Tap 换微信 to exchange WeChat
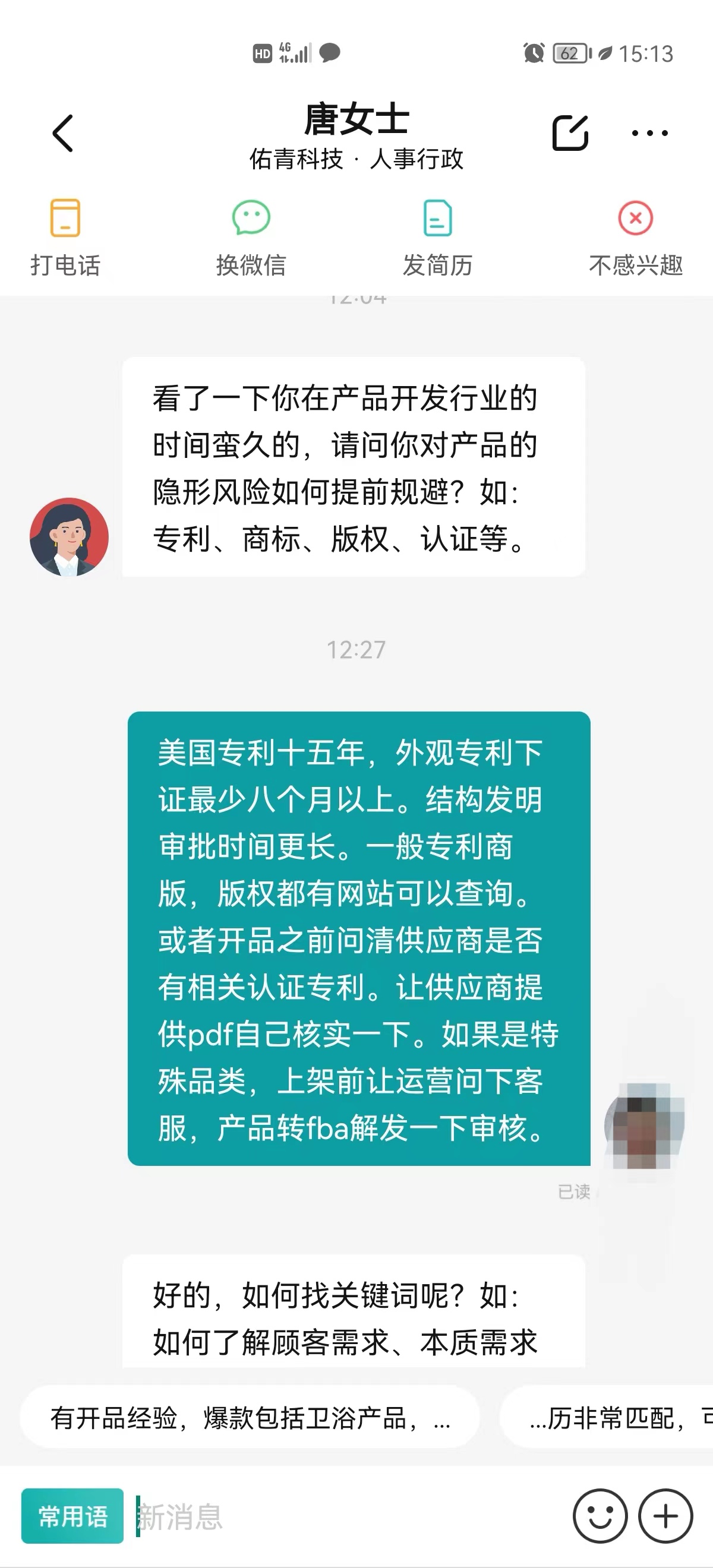 point(251,238)
